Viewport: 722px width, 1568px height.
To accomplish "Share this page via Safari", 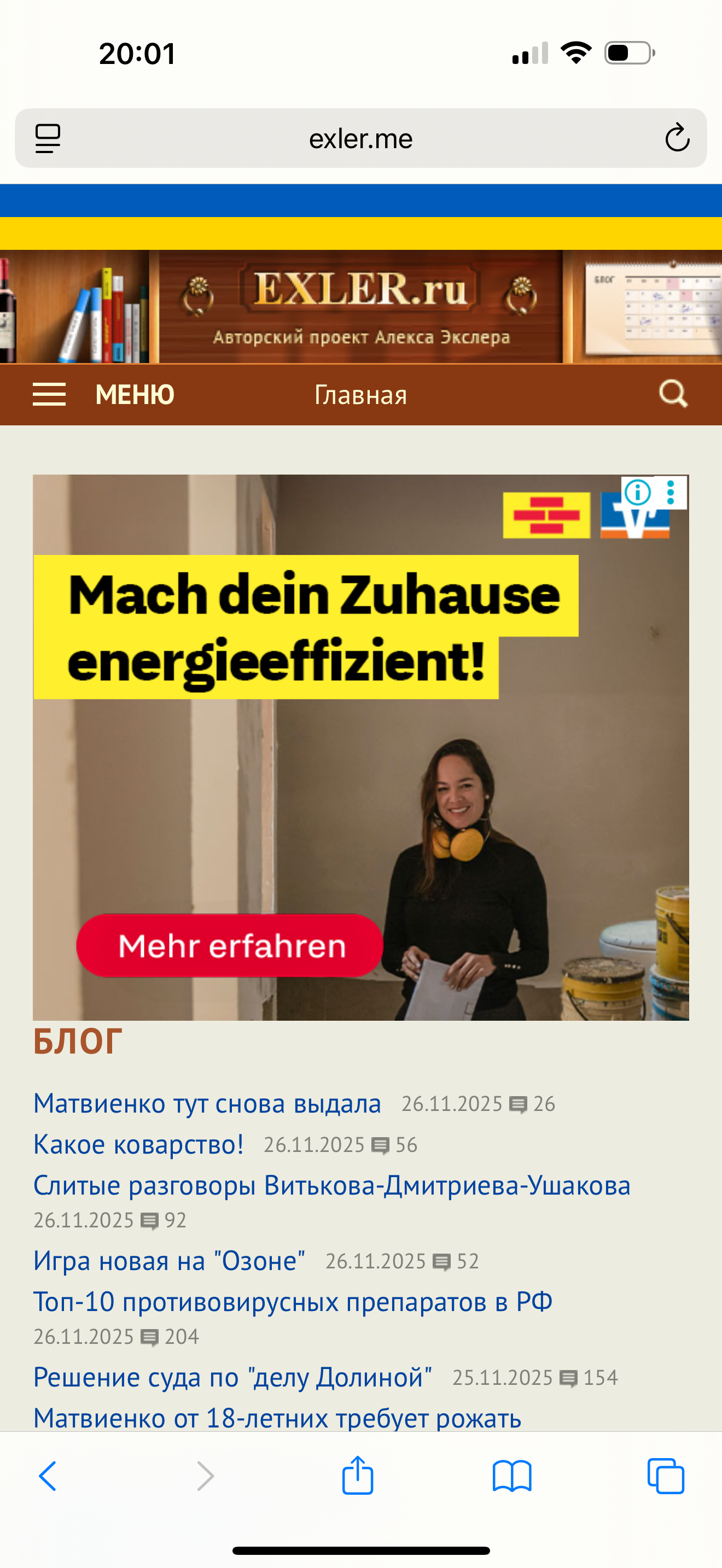I will [357, 1476].
